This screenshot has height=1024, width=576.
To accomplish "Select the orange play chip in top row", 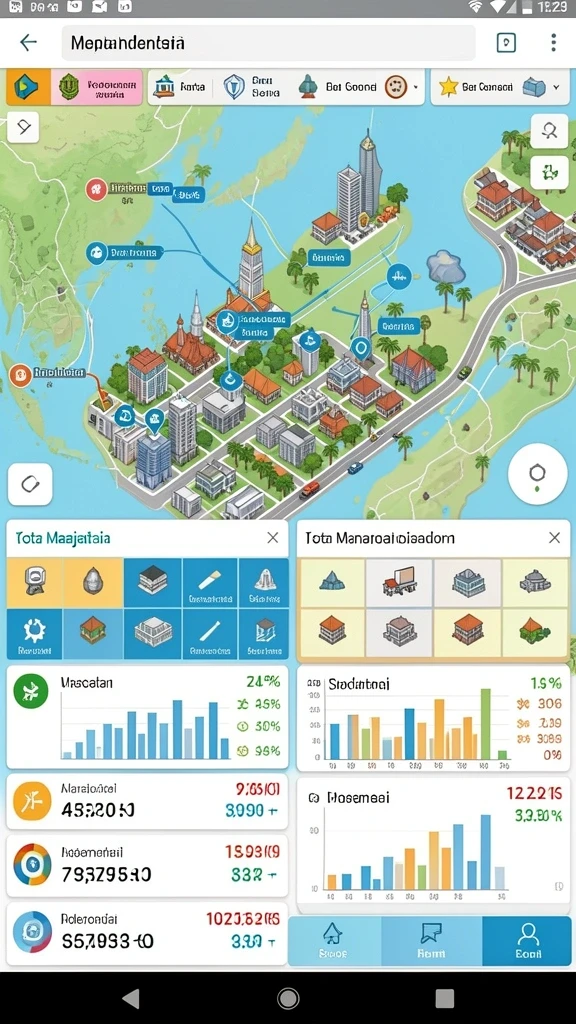I will (x=28, y=87).
